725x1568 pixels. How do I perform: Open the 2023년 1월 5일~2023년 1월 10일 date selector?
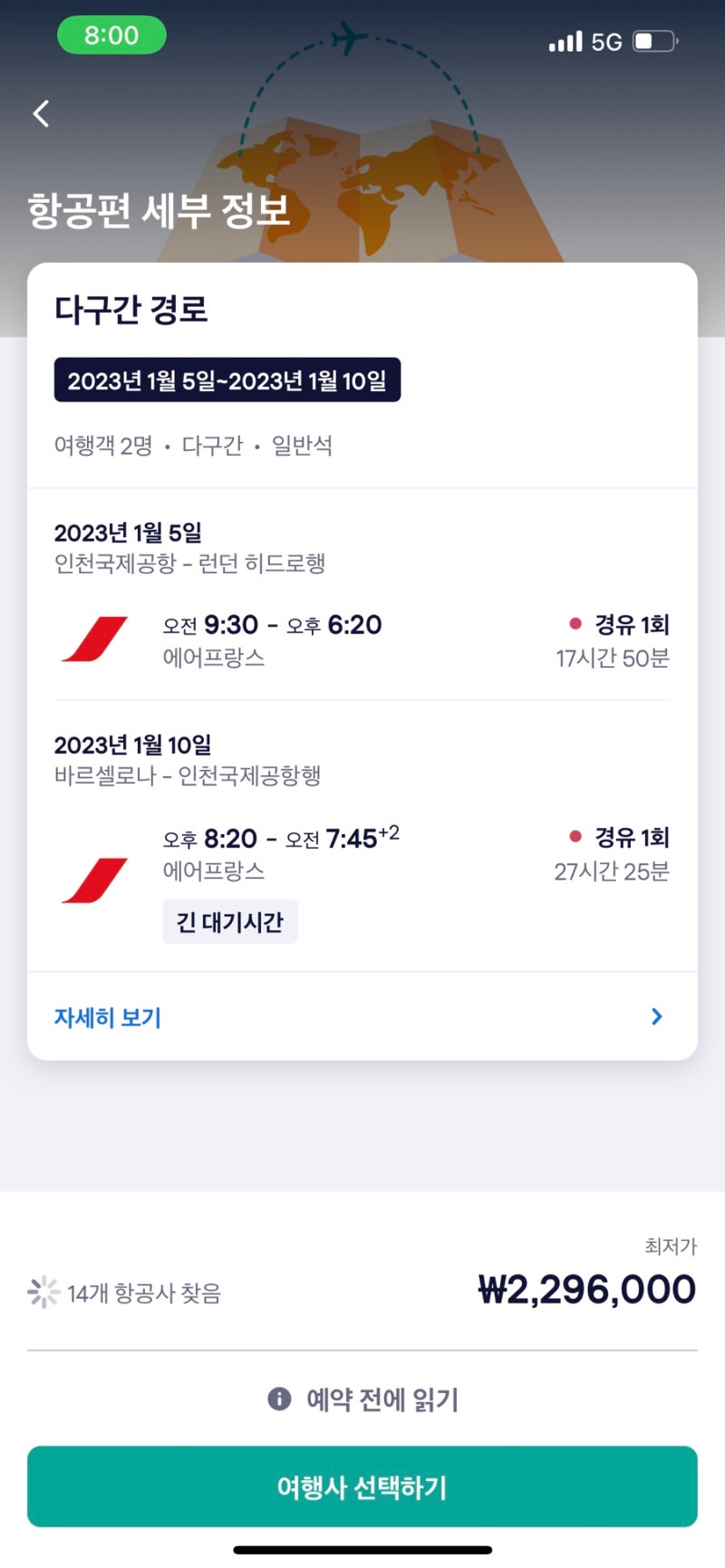(227, 381)
